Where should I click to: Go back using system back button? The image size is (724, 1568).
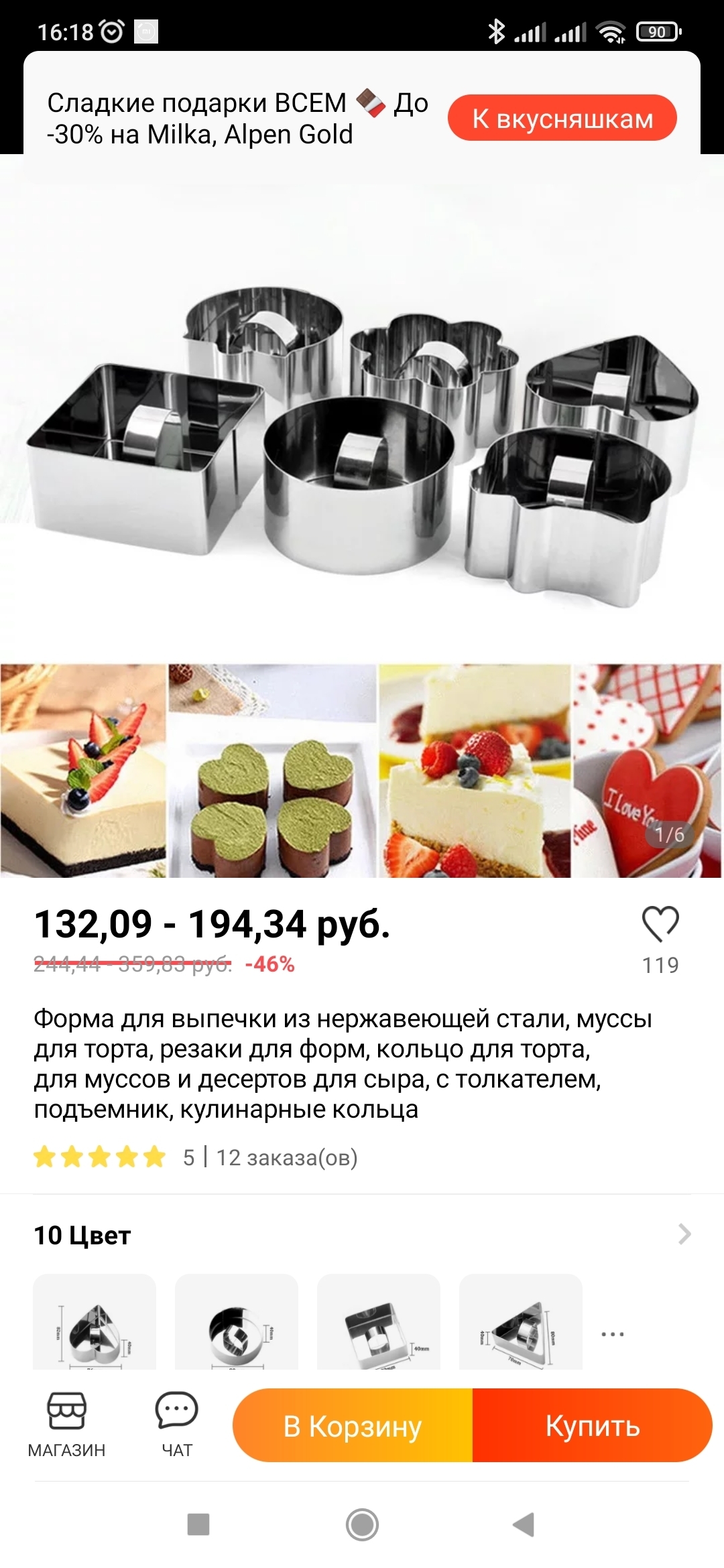524,1524
